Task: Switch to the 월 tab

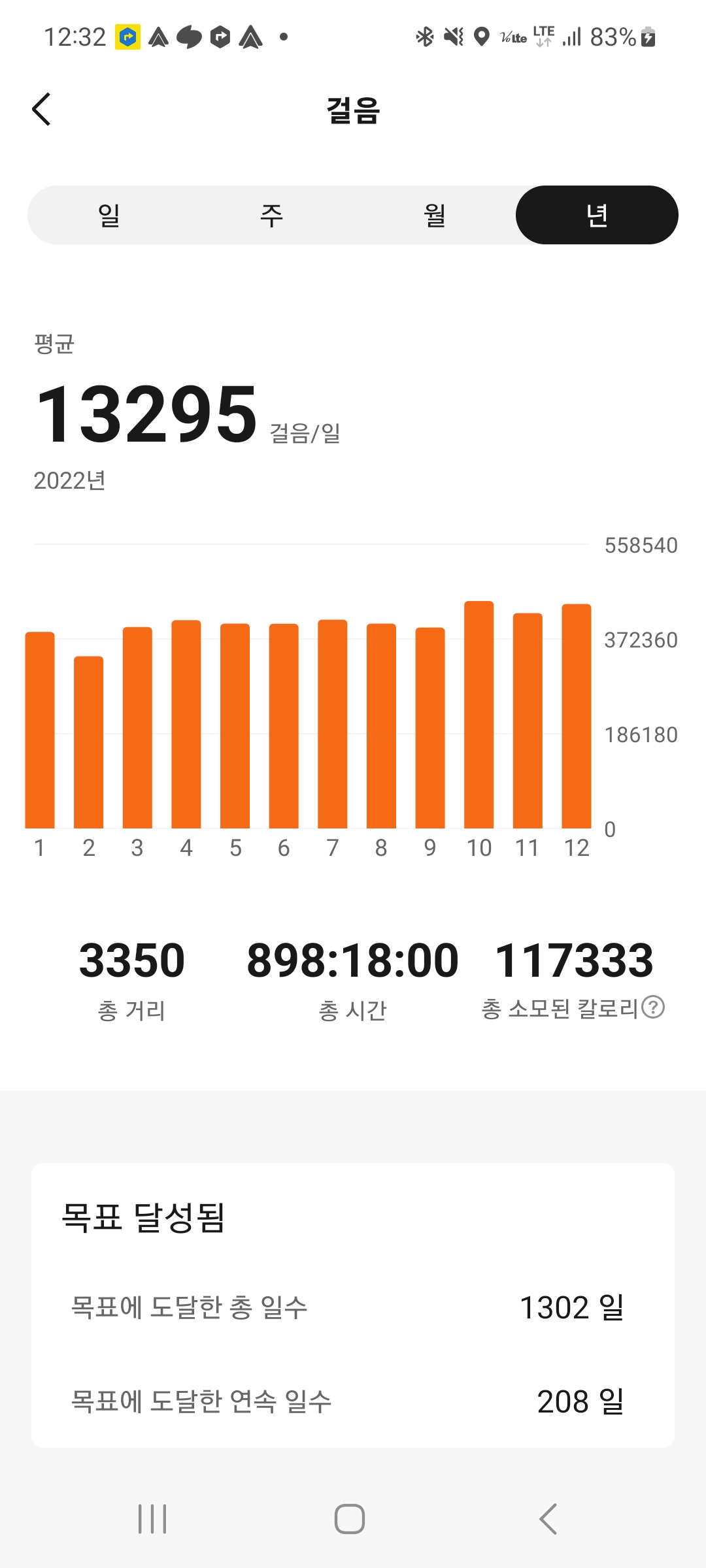Action: point(434,215)
